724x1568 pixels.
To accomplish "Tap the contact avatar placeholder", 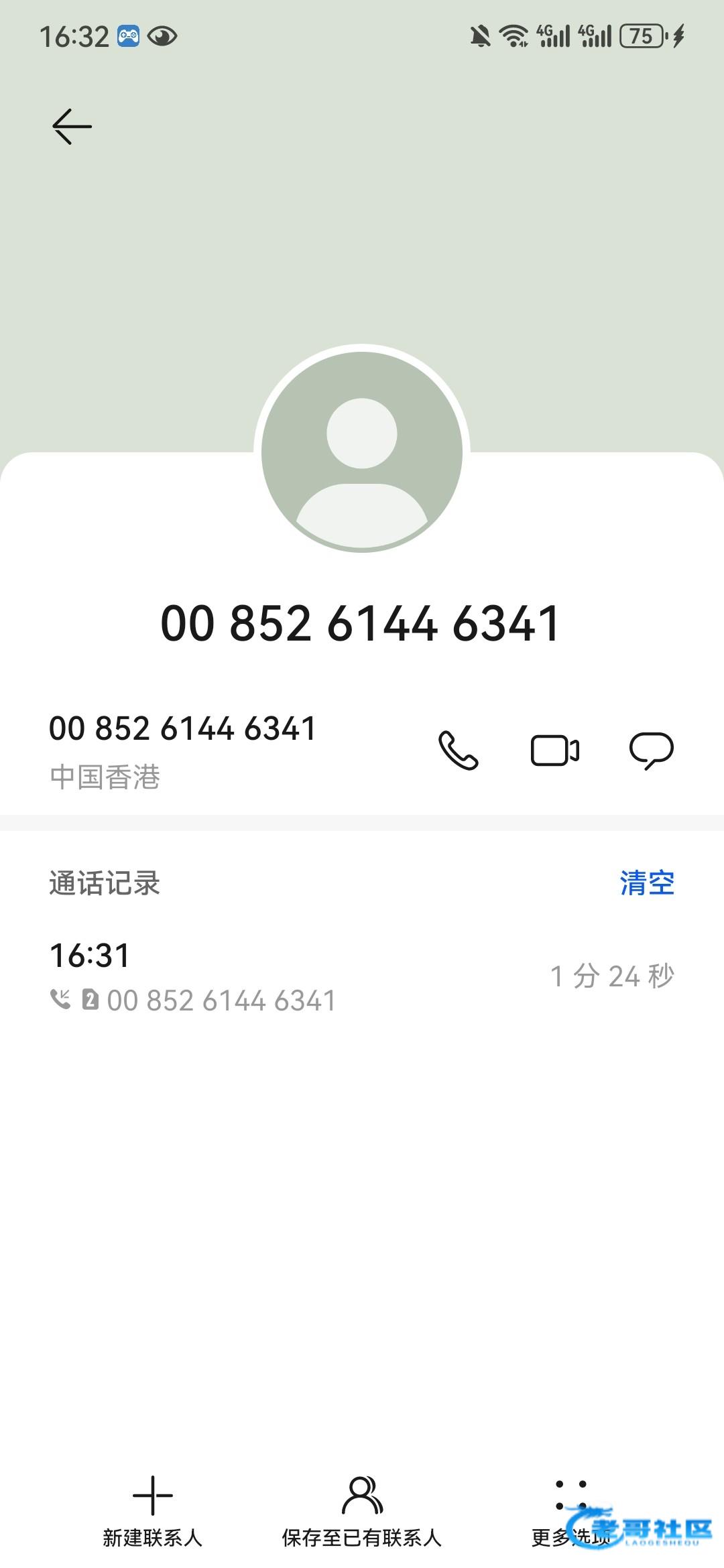I will [362, 452].
